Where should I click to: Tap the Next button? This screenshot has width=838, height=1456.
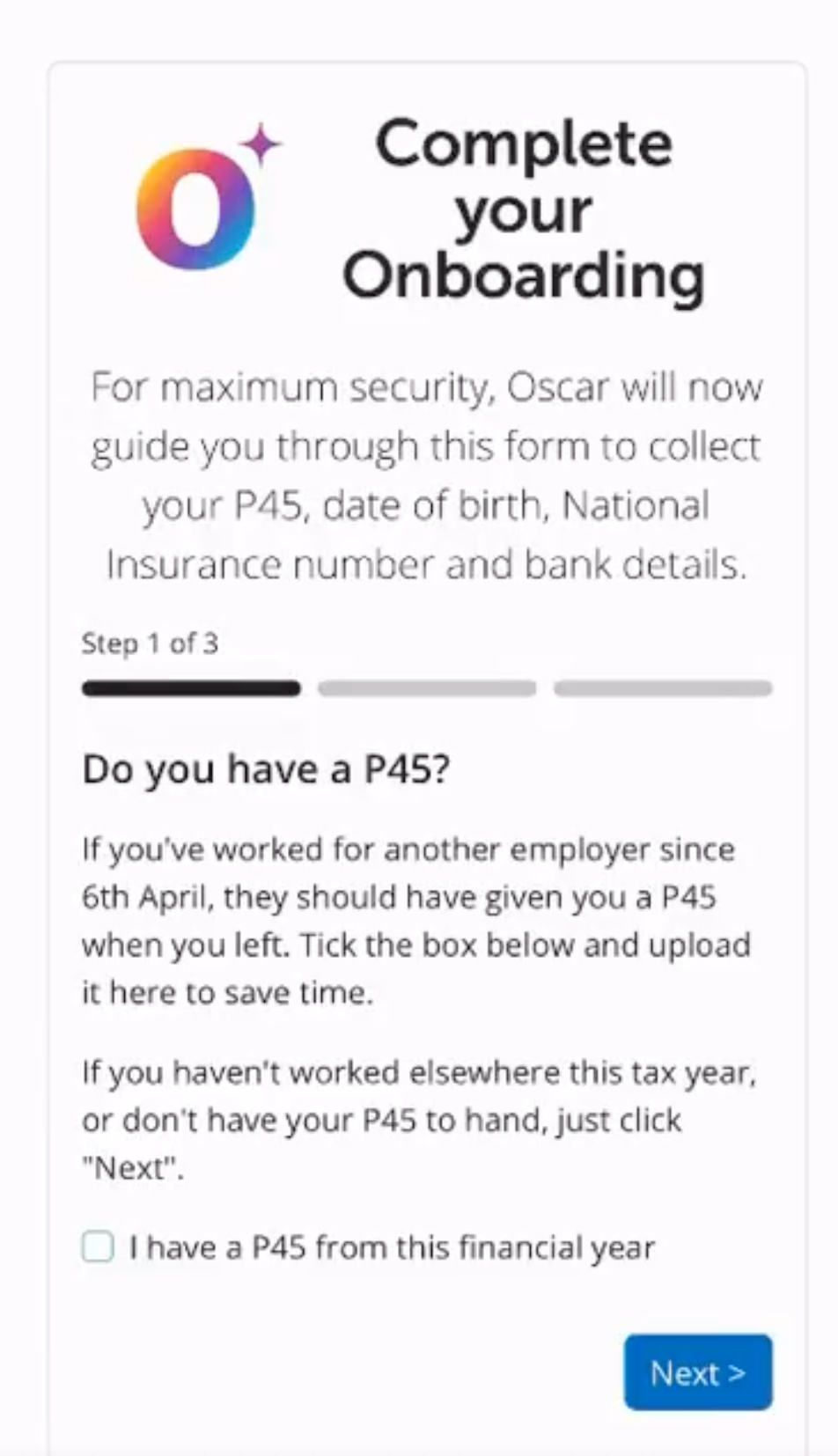(x=698, y=1372)
